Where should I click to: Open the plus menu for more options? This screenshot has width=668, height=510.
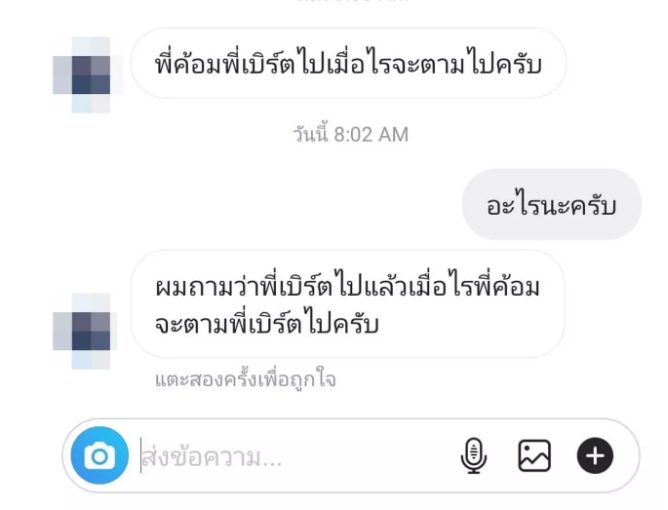pos(594,456)
